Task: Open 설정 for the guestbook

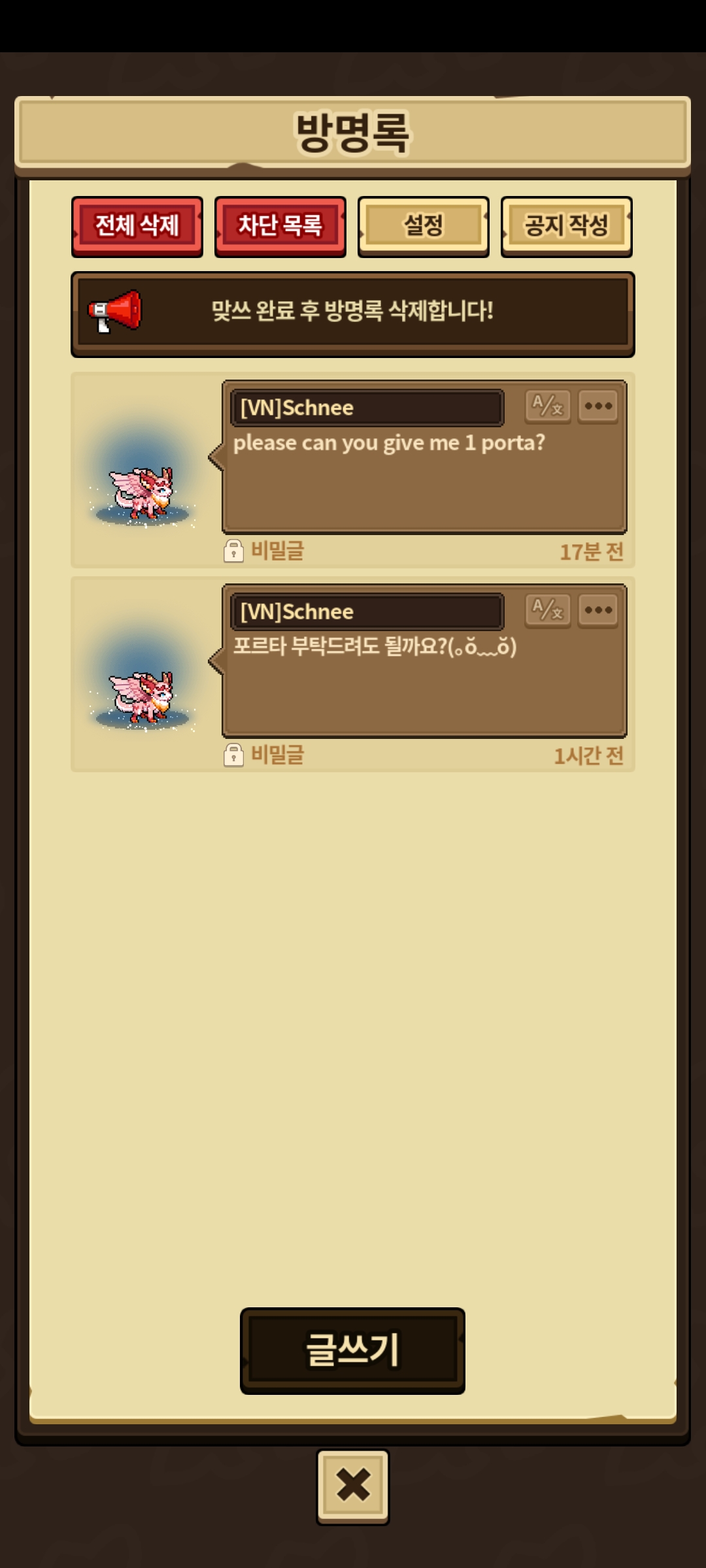Action: click(424, 226)
